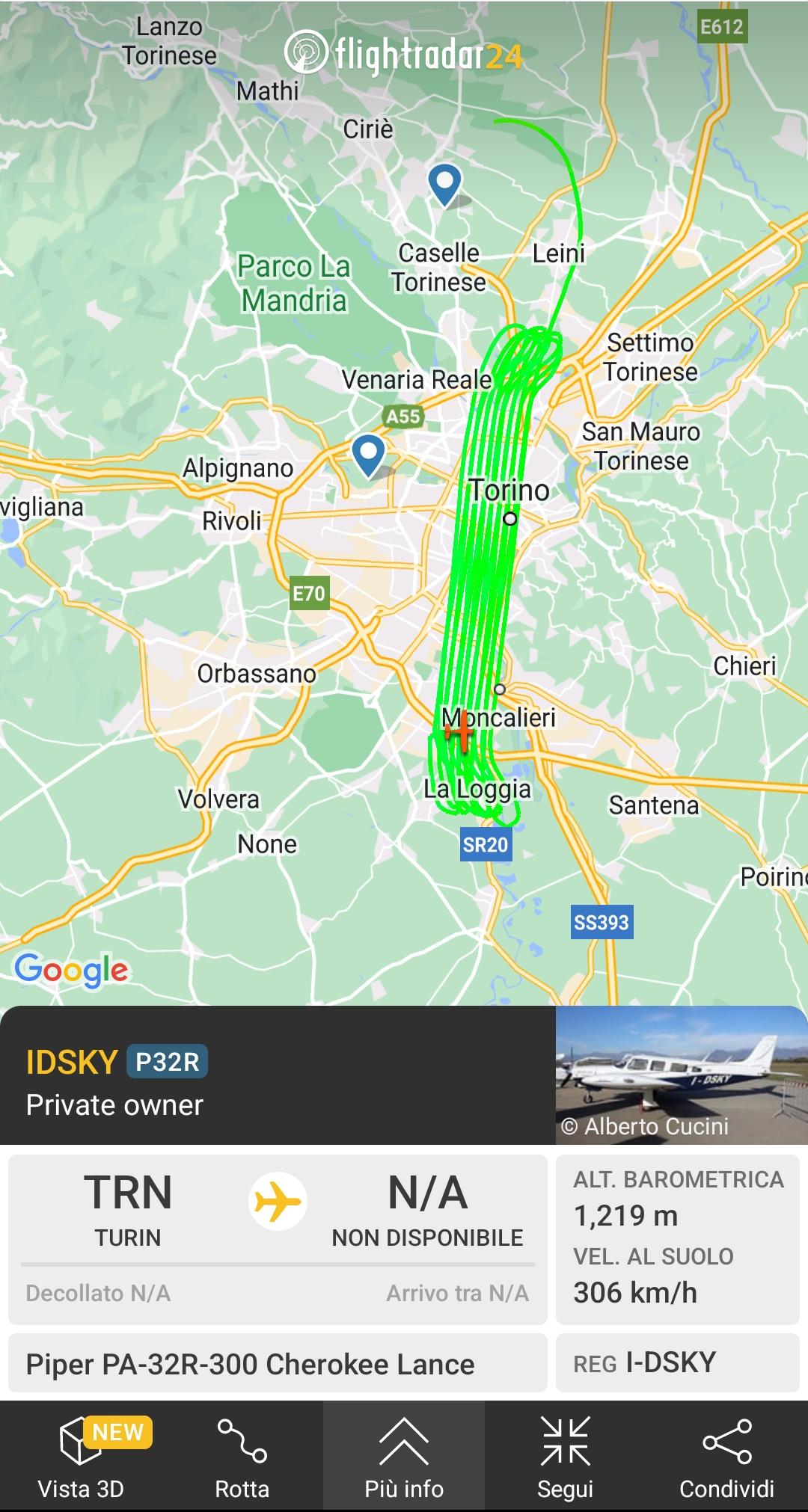Select the airport pin near Alpignano
This screenshot has width=808, height=1512.
click(x=368, y=454)
